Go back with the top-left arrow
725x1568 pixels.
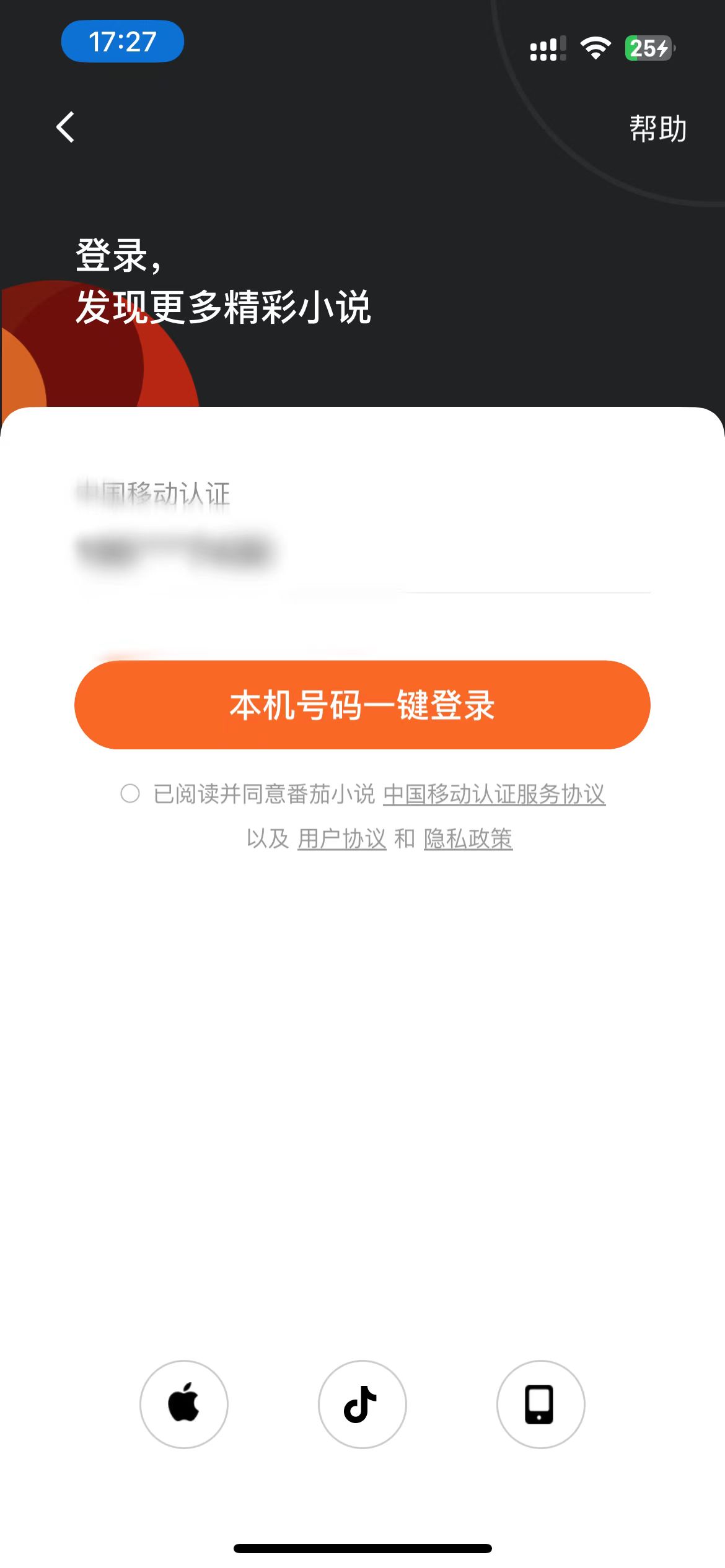pyautogui.click(x=66, y=128)
